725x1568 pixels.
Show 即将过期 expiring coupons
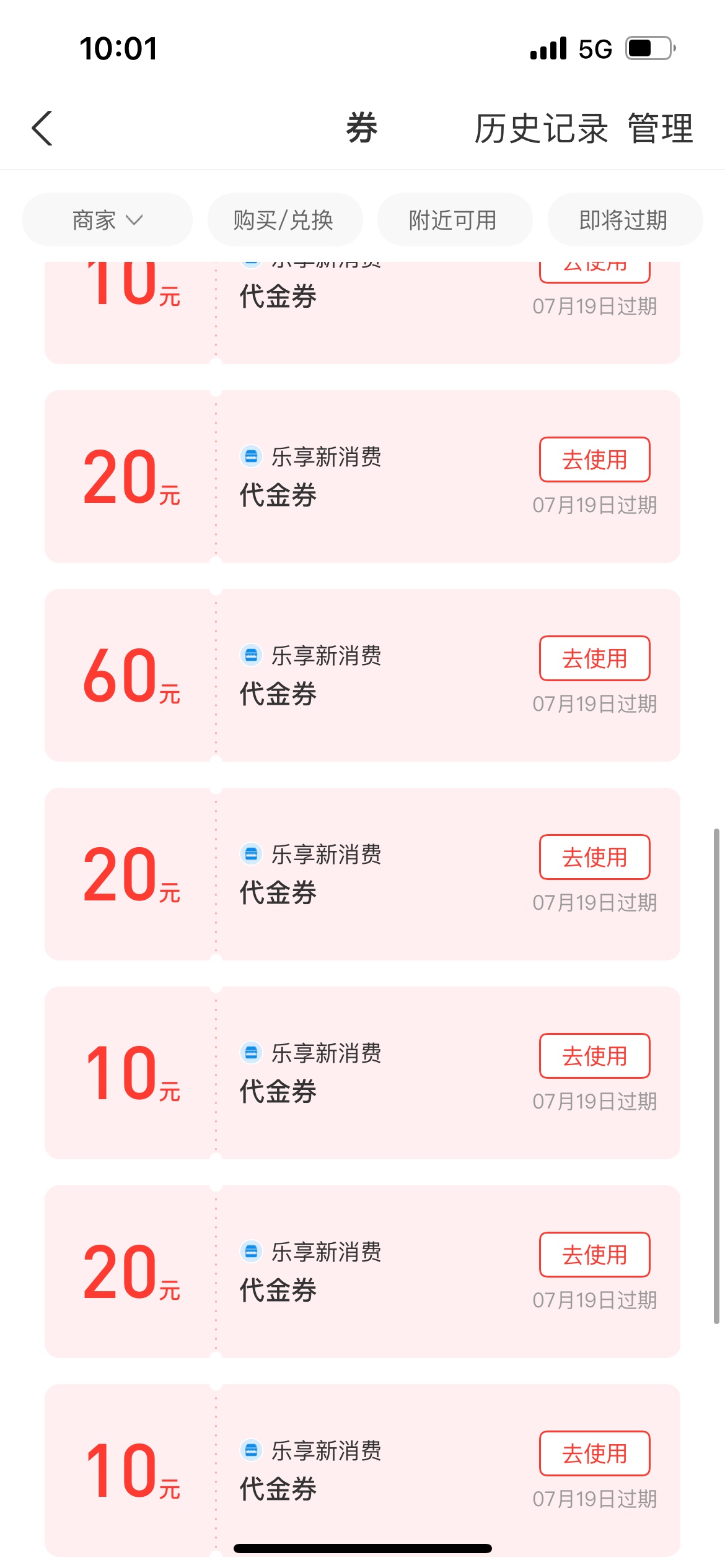[625, 220]
